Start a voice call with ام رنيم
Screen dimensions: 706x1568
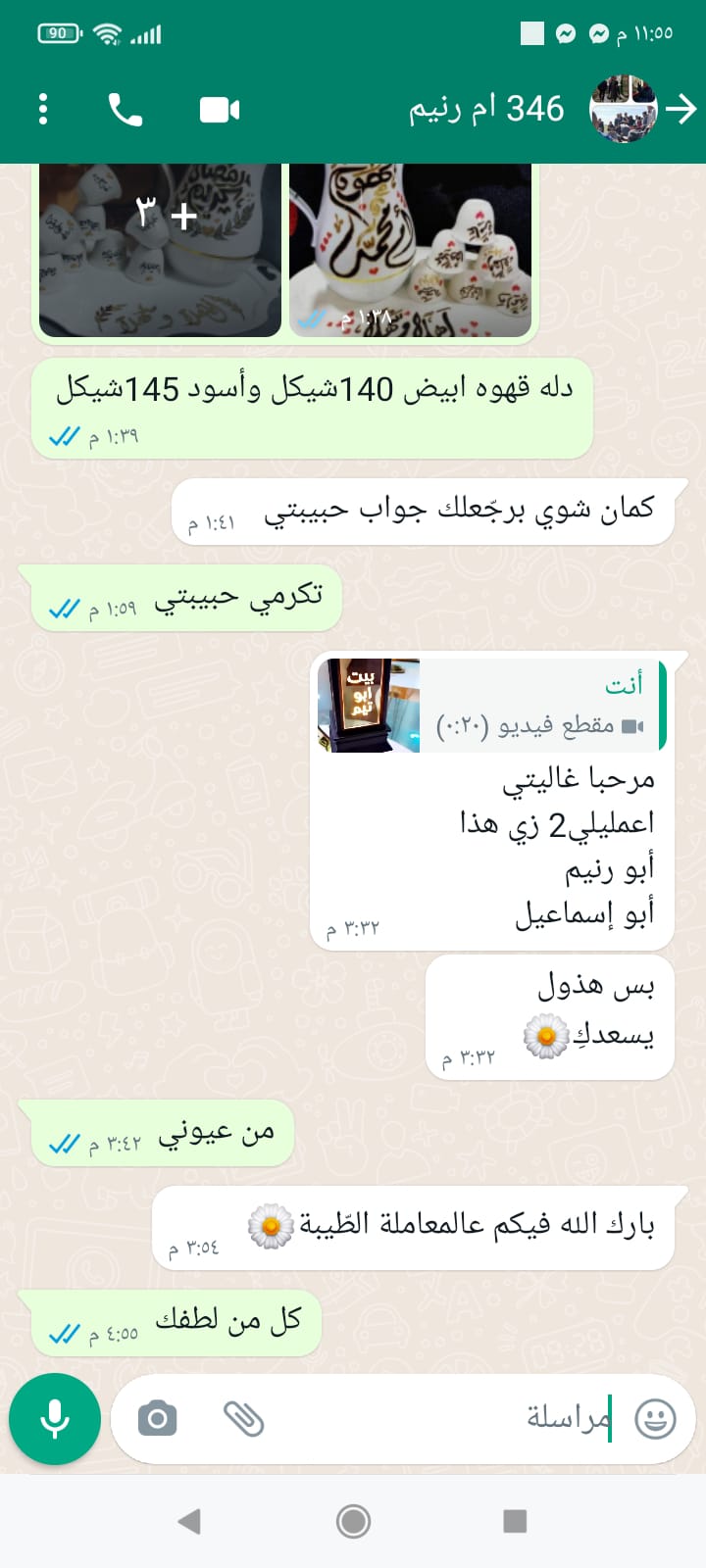[125, 109]
